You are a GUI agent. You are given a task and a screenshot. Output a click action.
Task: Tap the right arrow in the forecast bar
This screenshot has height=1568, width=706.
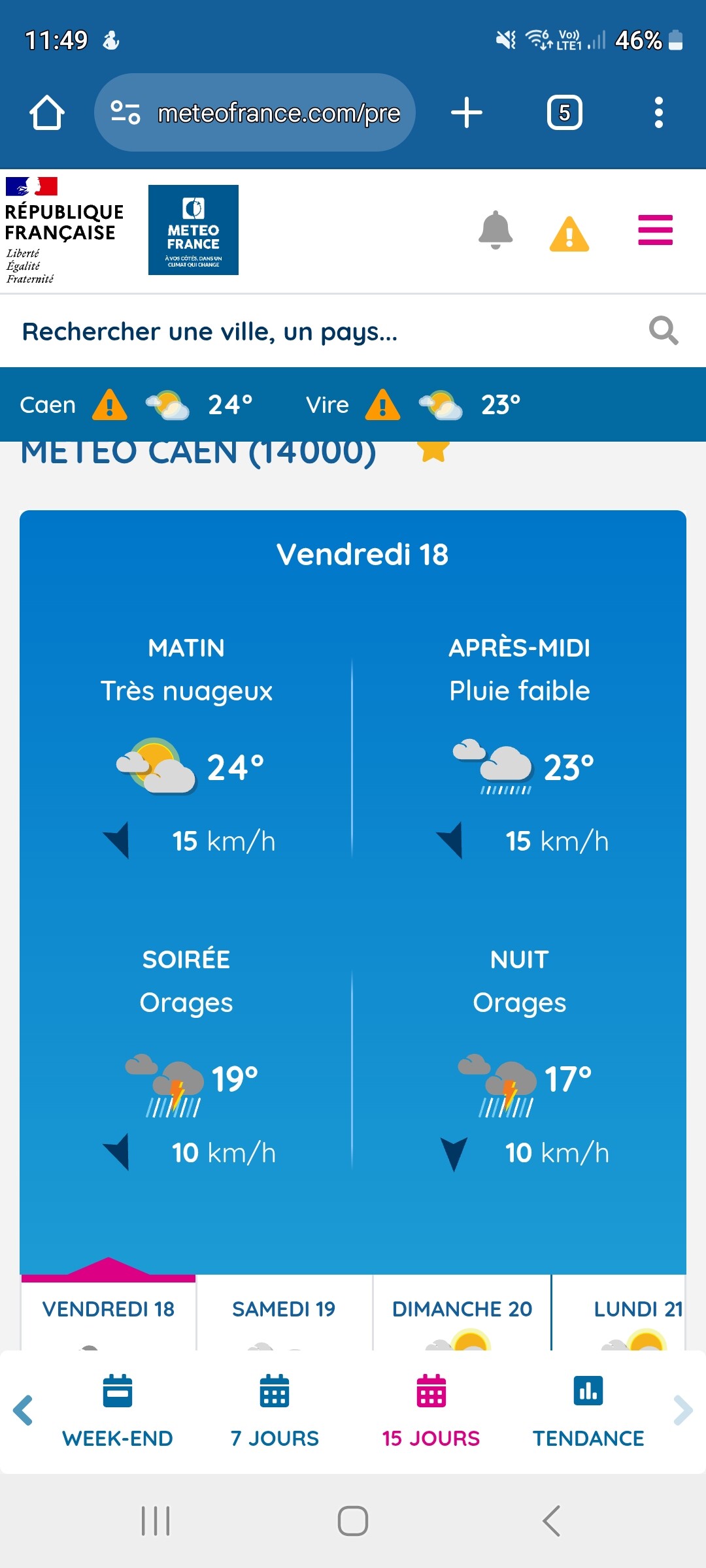(683, 1410)
